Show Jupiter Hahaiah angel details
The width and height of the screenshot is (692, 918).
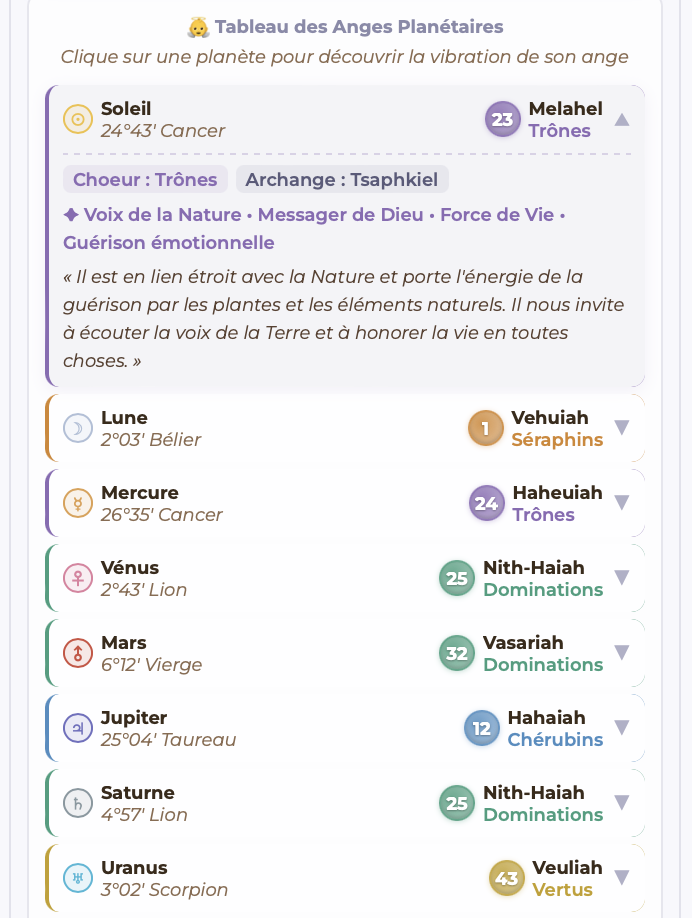621,728
